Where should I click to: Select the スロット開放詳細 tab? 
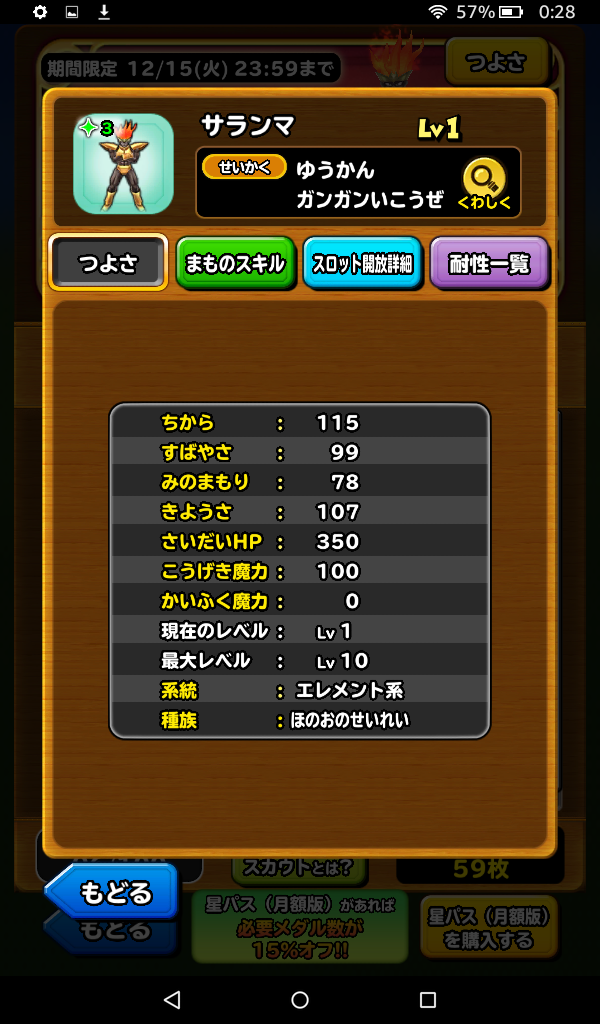(363, 264)
